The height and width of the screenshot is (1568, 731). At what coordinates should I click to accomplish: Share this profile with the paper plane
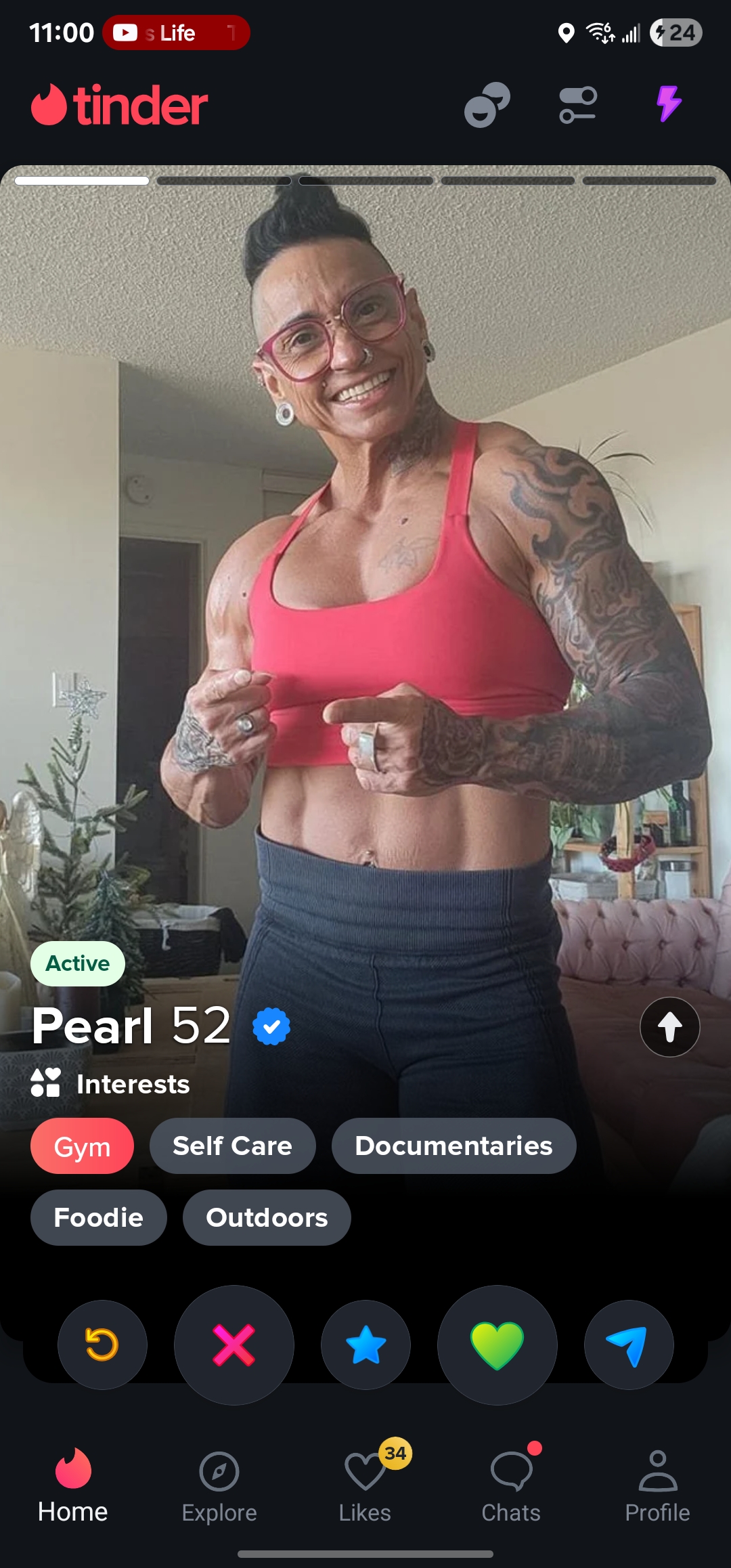point(629,1345)
